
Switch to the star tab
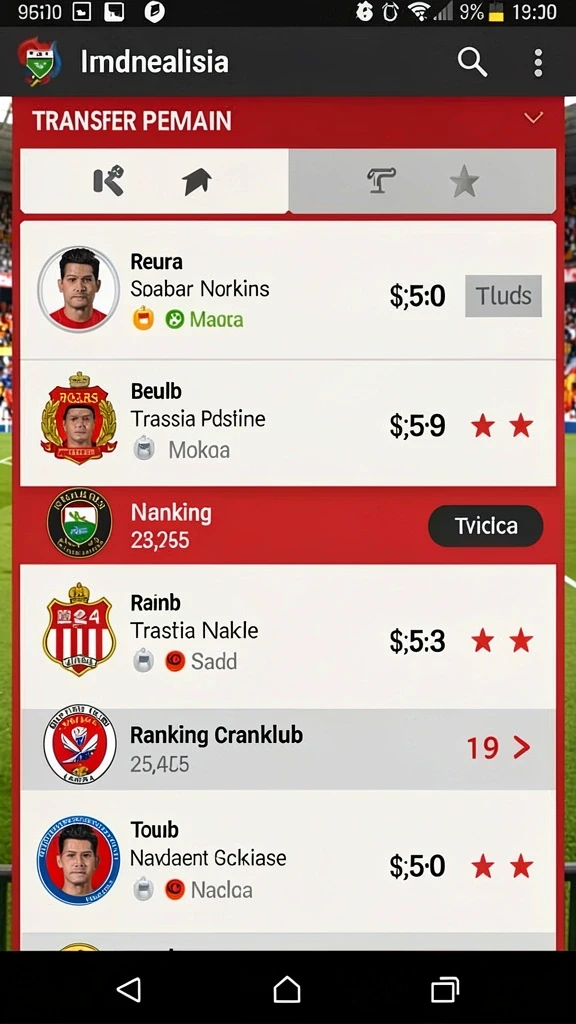point(464,181)
